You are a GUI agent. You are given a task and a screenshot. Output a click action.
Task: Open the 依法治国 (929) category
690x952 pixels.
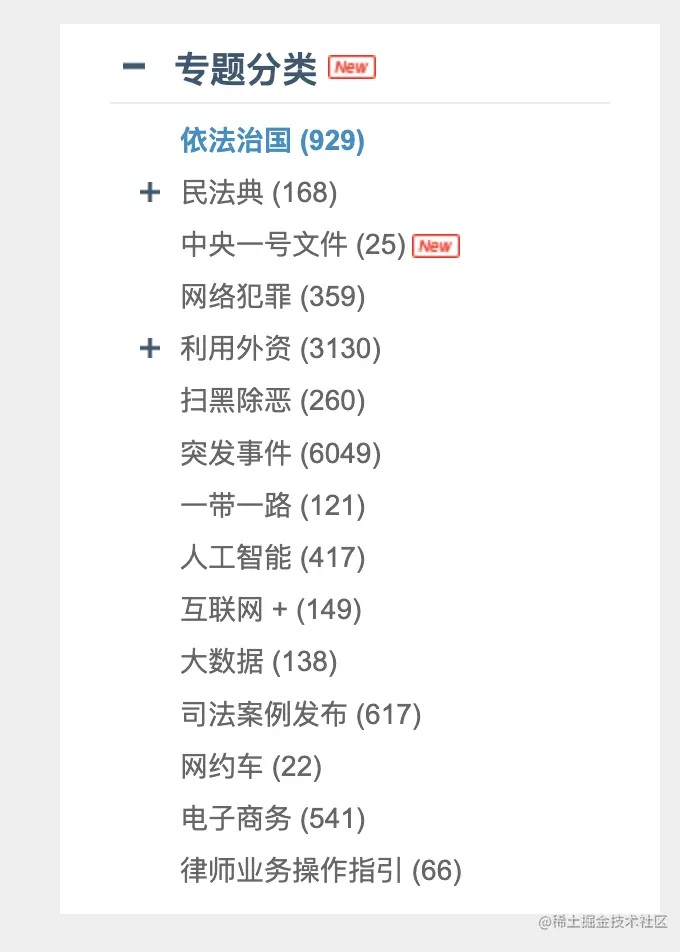[272, 141]
